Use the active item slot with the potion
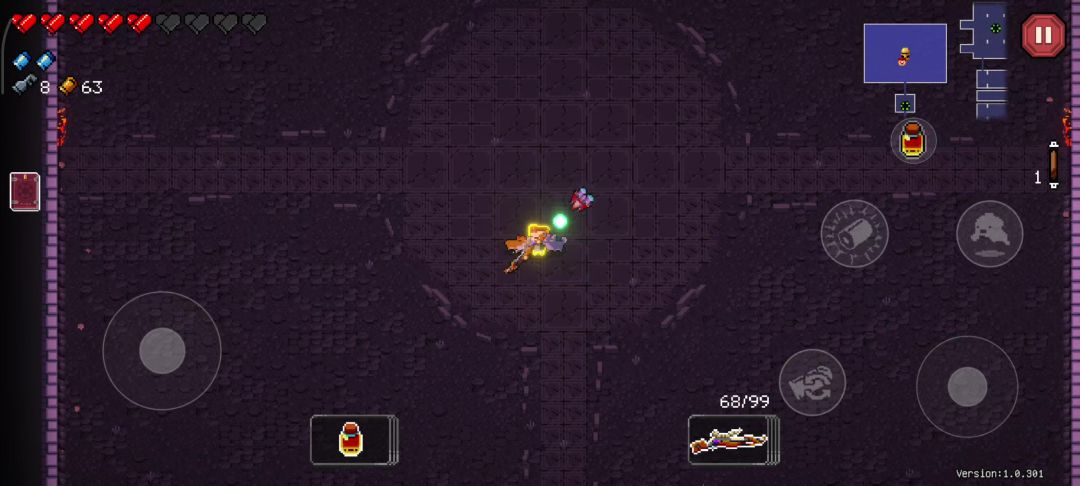1080x486 pixels. pyautogui.click(x=353, y=440)
